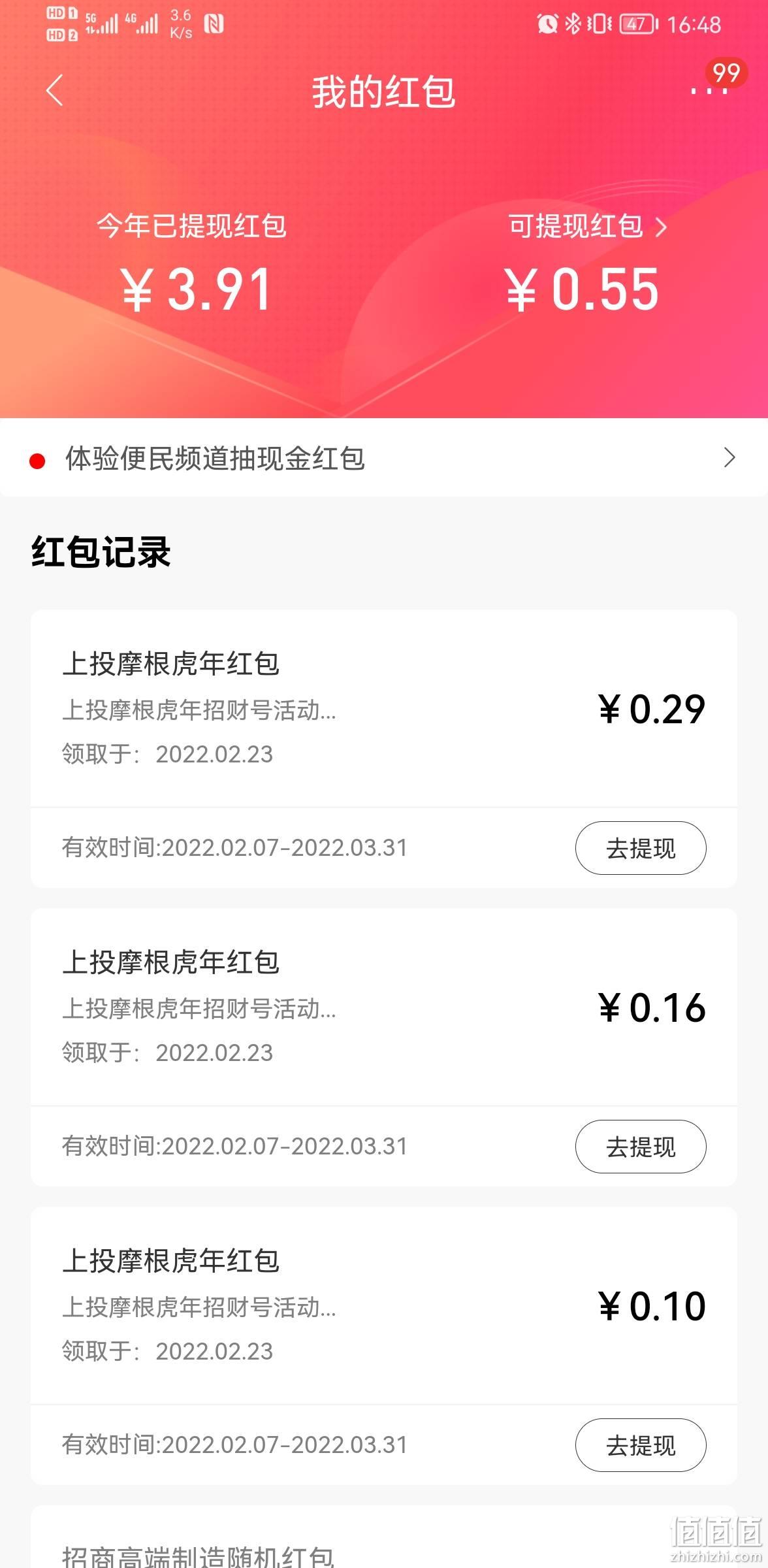The image size is (768, 1568).
Task: Open 可提现红包 details
Action: [588, 227]
